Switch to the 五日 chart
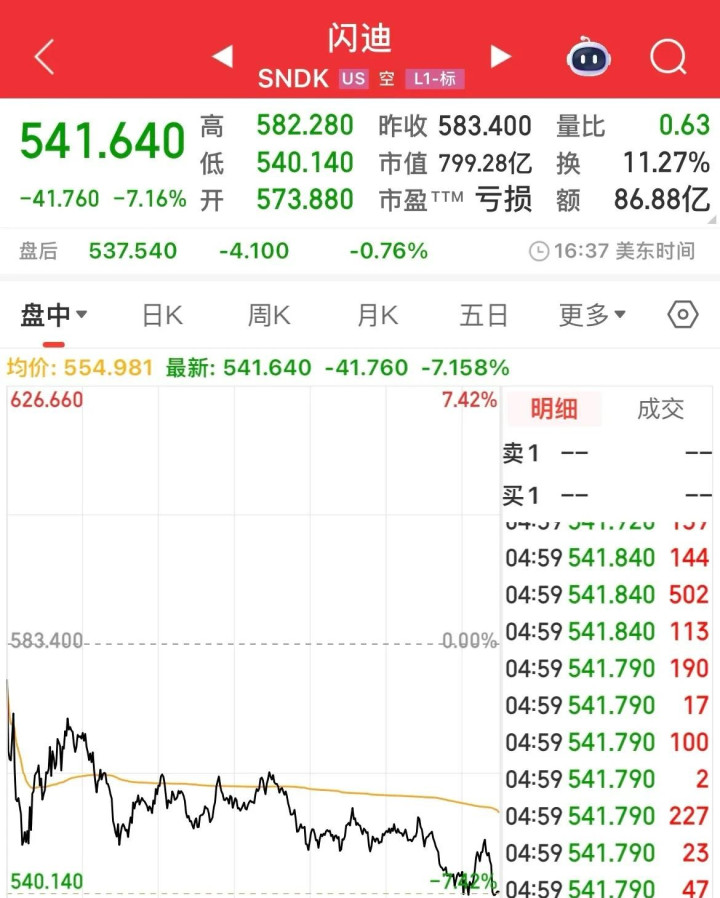 tap(484, 316)
